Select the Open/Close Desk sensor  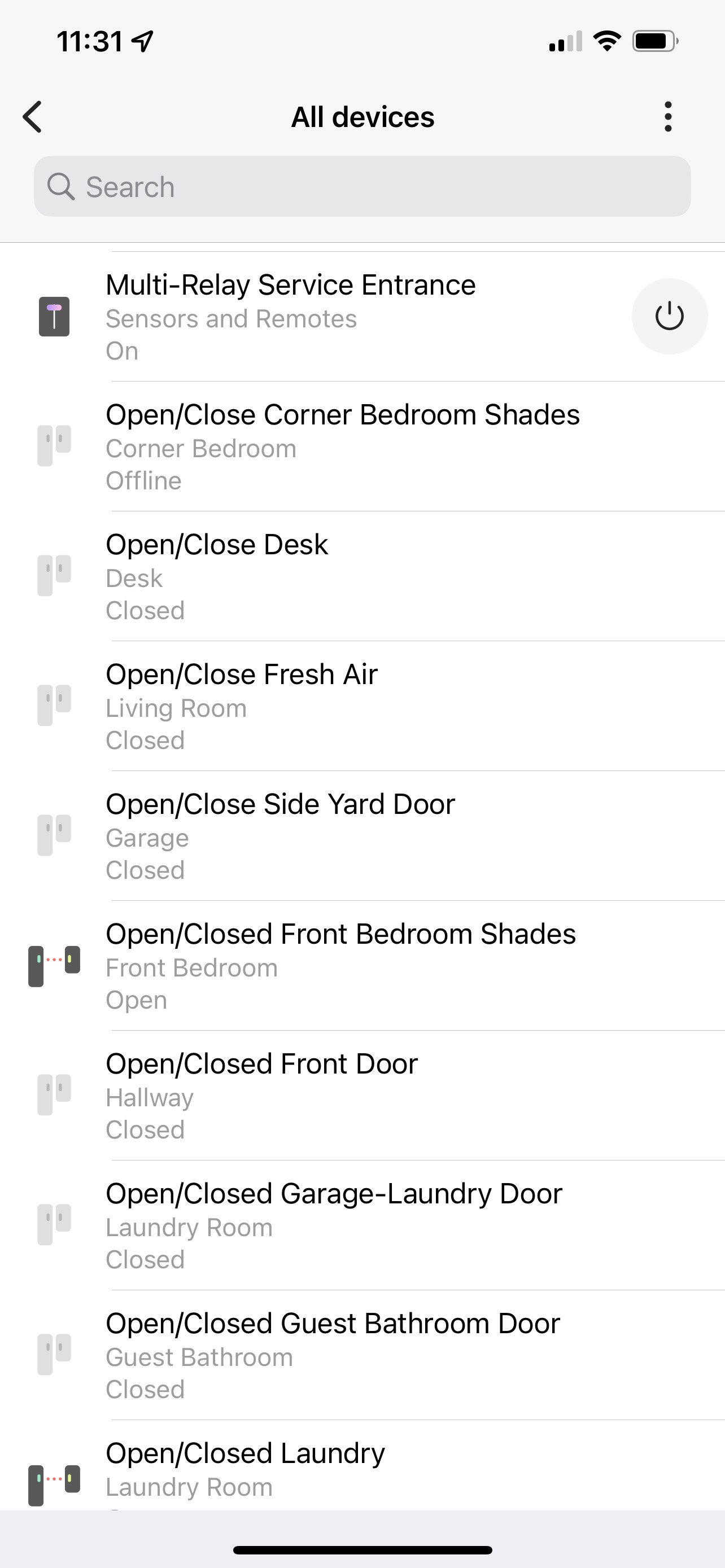tap(362, 576)
